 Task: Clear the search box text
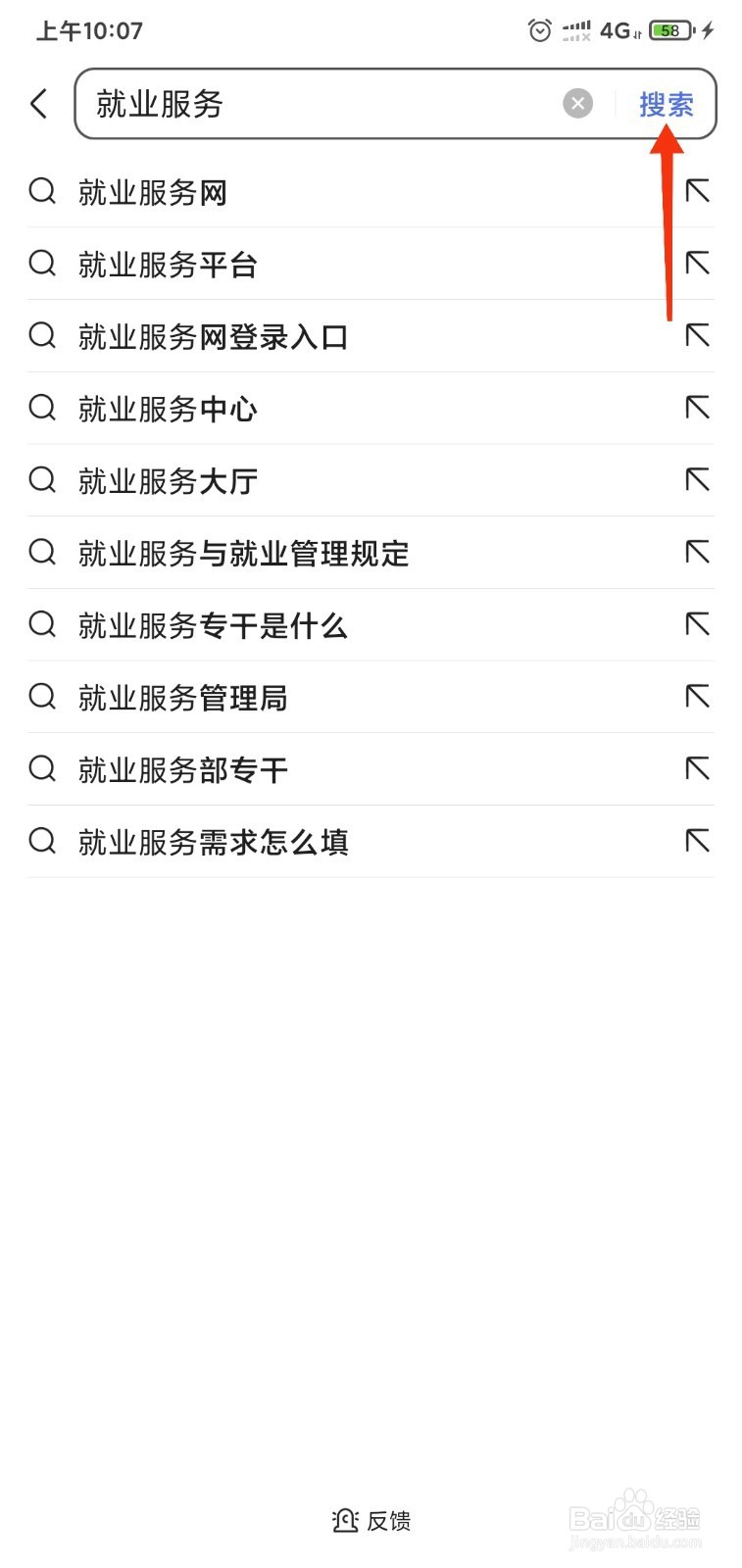[x=577, y=103]
